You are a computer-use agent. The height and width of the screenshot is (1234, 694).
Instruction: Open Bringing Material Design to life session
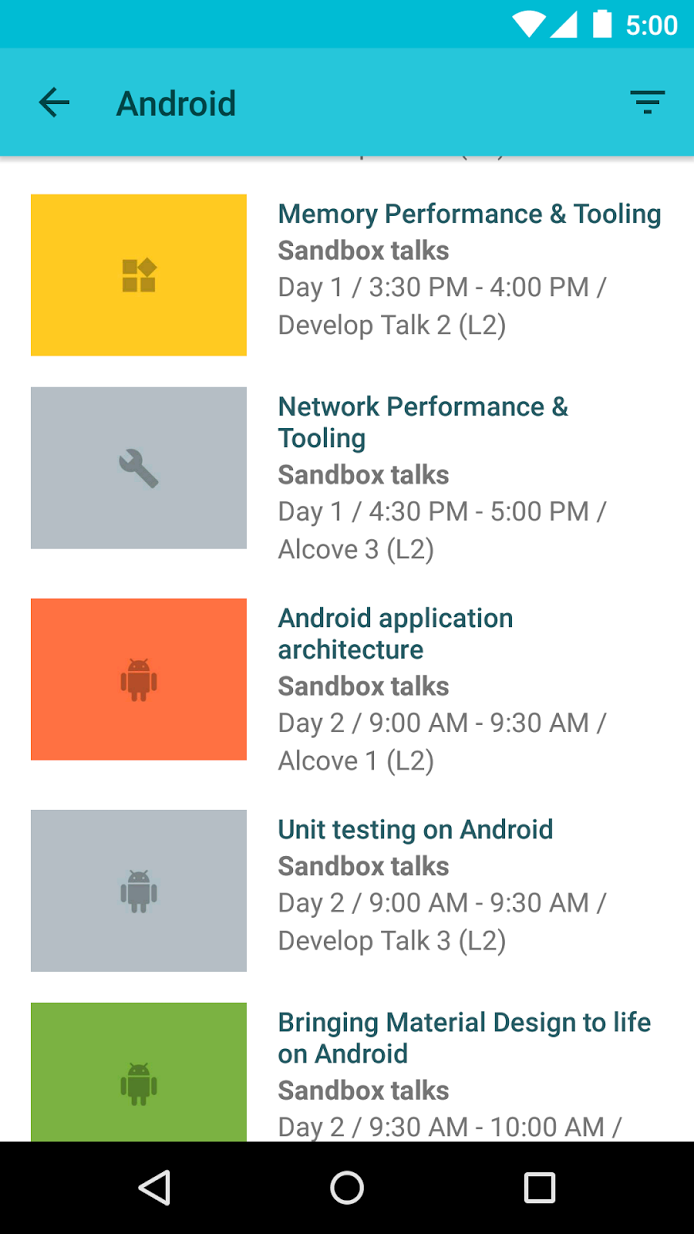pyautogui.click(x=464, y=1038)
